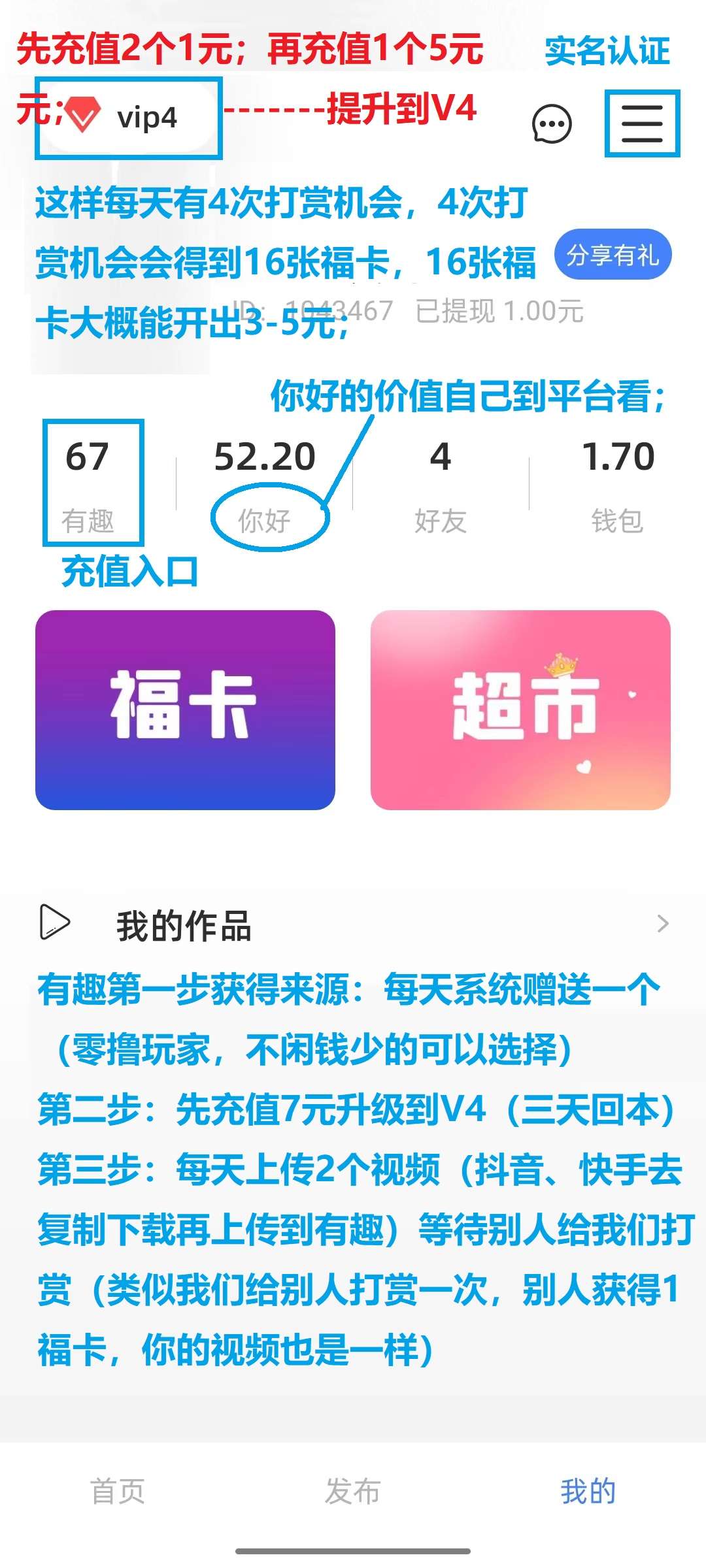Tap the vip4 level badge
This screenshot has height=1568, width=706.
pyautogui.click(x=129, y=118)
